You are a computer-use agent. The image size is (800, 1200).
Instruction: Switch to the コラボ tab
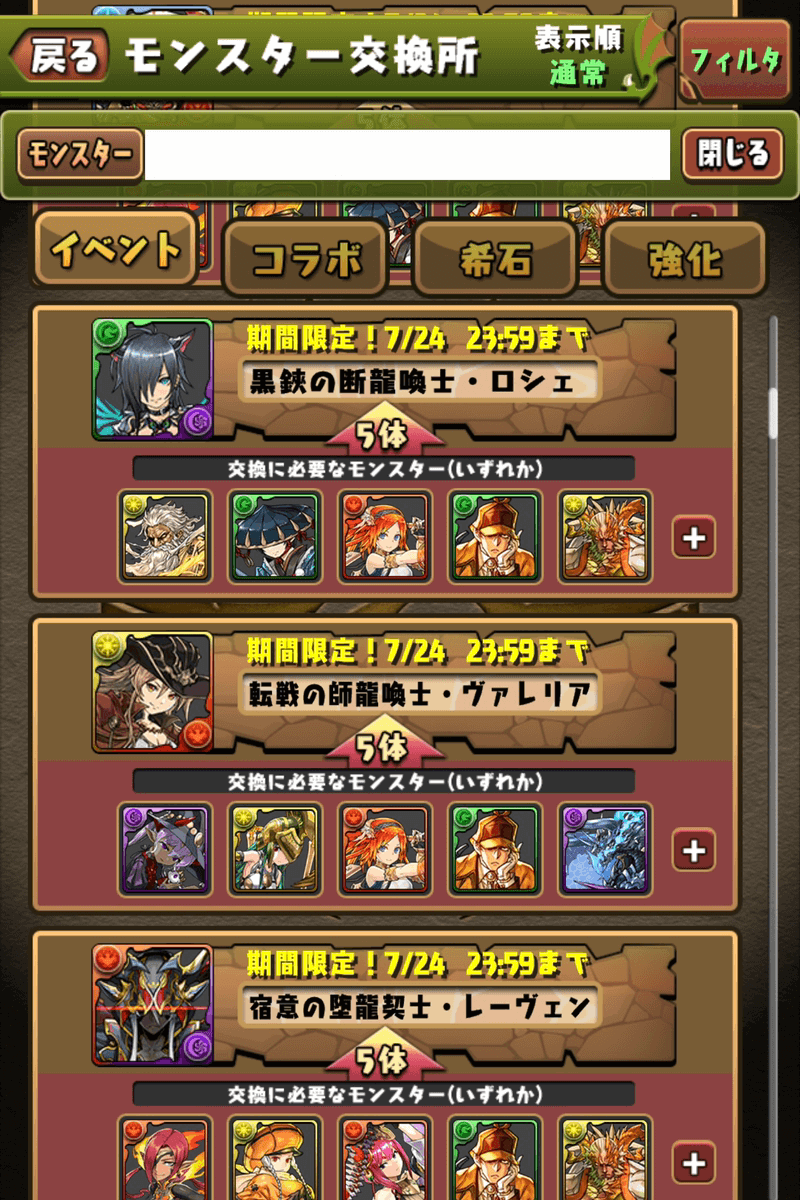click(305, 258)
